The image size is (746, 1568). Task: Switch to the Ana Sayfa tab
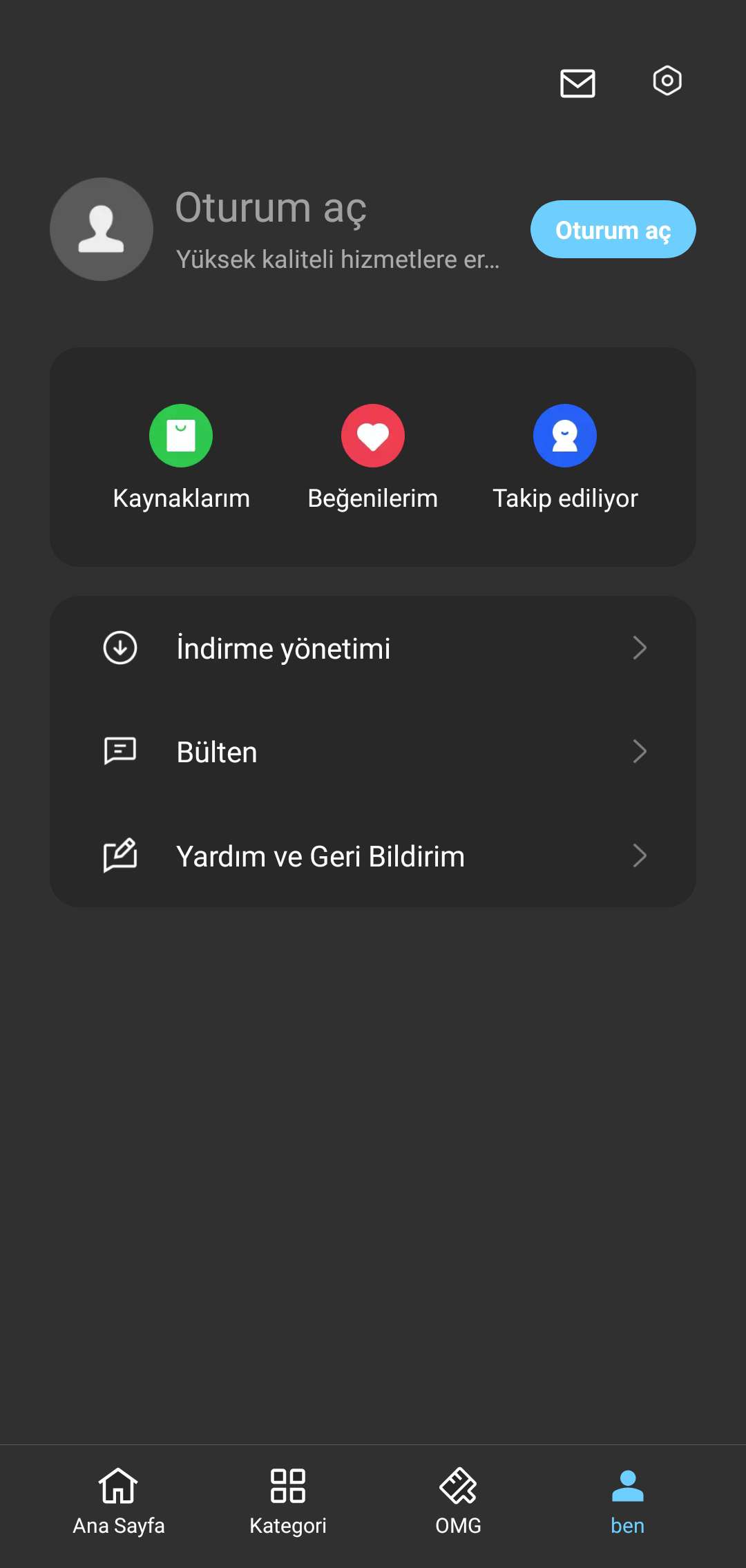coord(119,1501)
